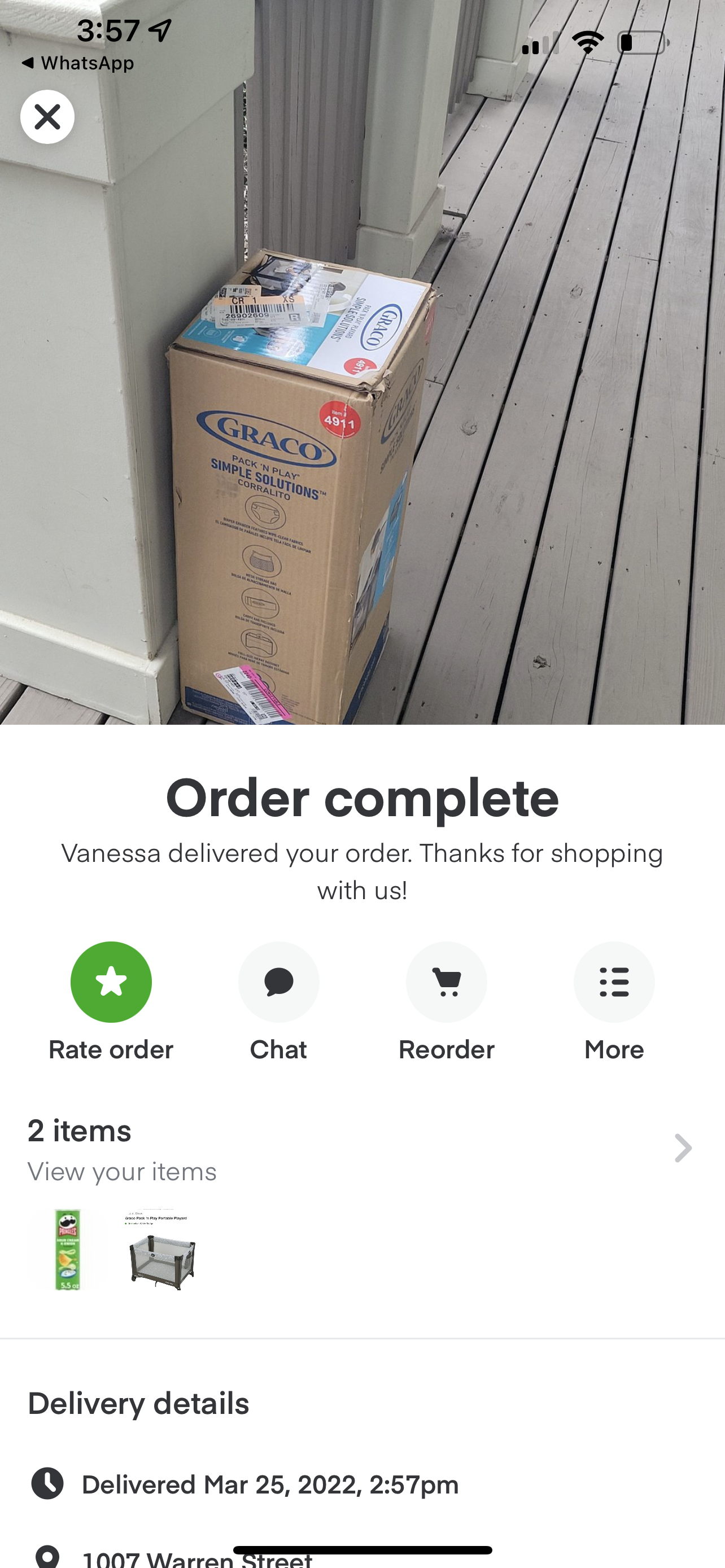Viewport: 725px width, 1568px height.
Task: Rate this order
Action: (111, 982)
